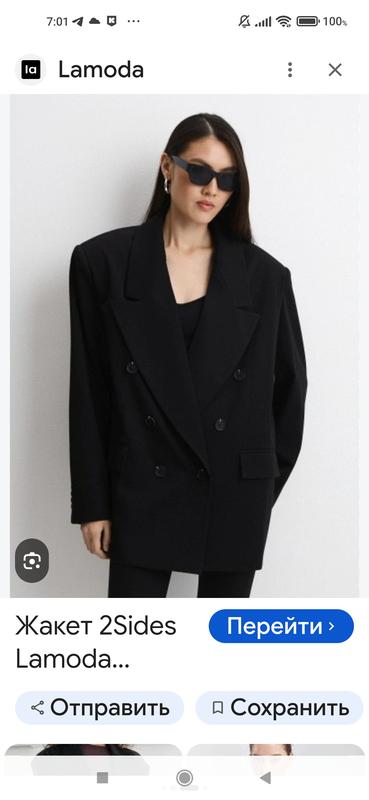Save the image with Сохранить
Screen dimensions: 369x800
279,708
